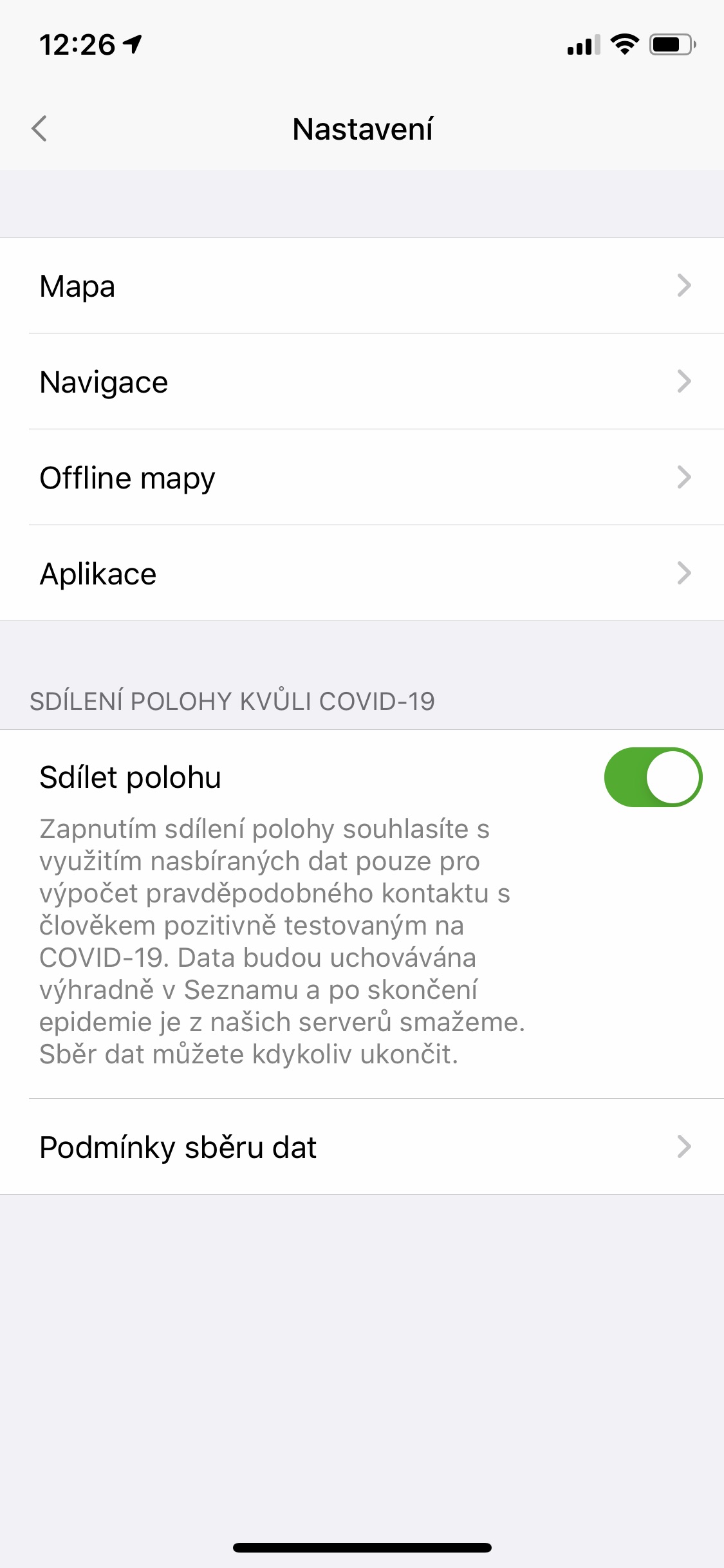
Task: Open Aplikace settings
Action: 362,574
